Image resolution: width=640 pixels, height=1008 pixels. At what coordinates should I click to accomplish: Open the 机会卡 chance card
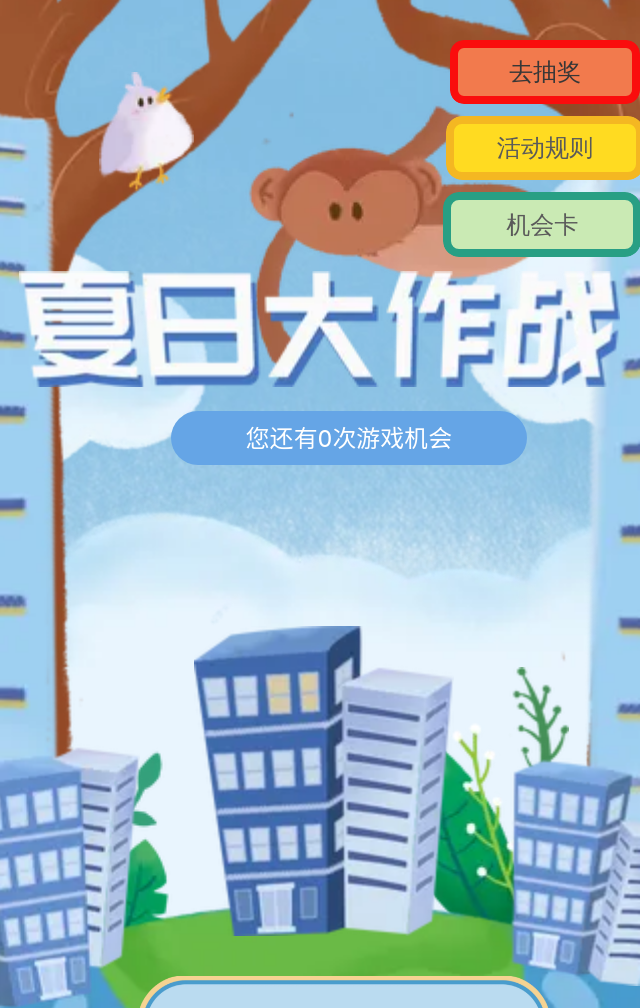tap(542, 225)
